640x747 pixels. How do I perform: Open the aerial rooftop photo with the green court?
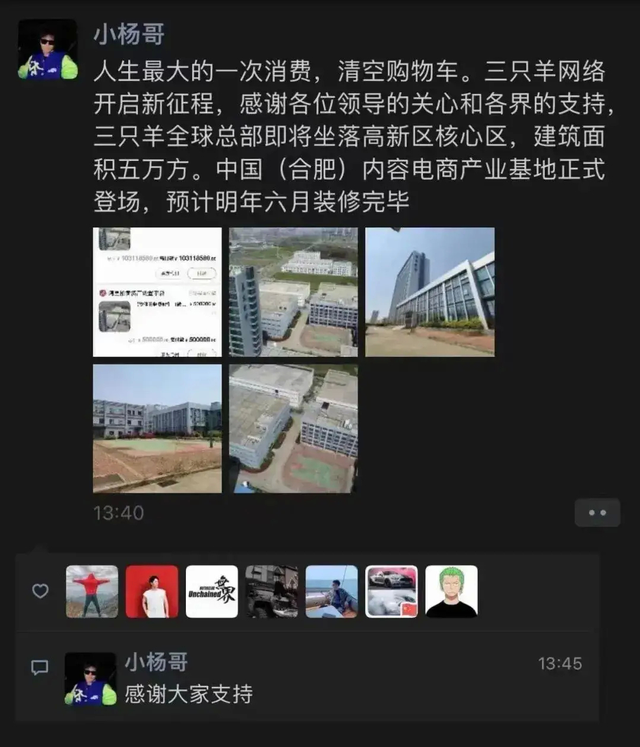293,428
